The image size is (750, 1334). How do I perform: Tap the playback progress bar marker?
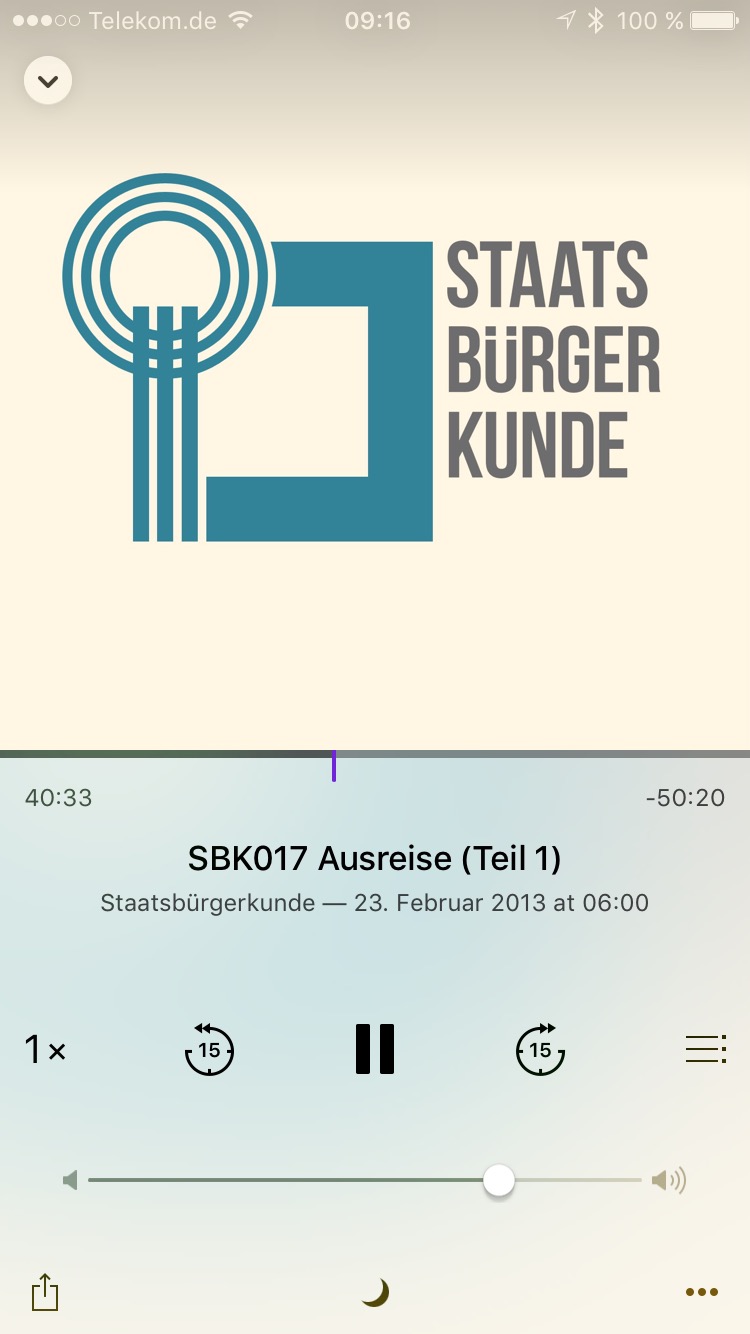point(334,765)
